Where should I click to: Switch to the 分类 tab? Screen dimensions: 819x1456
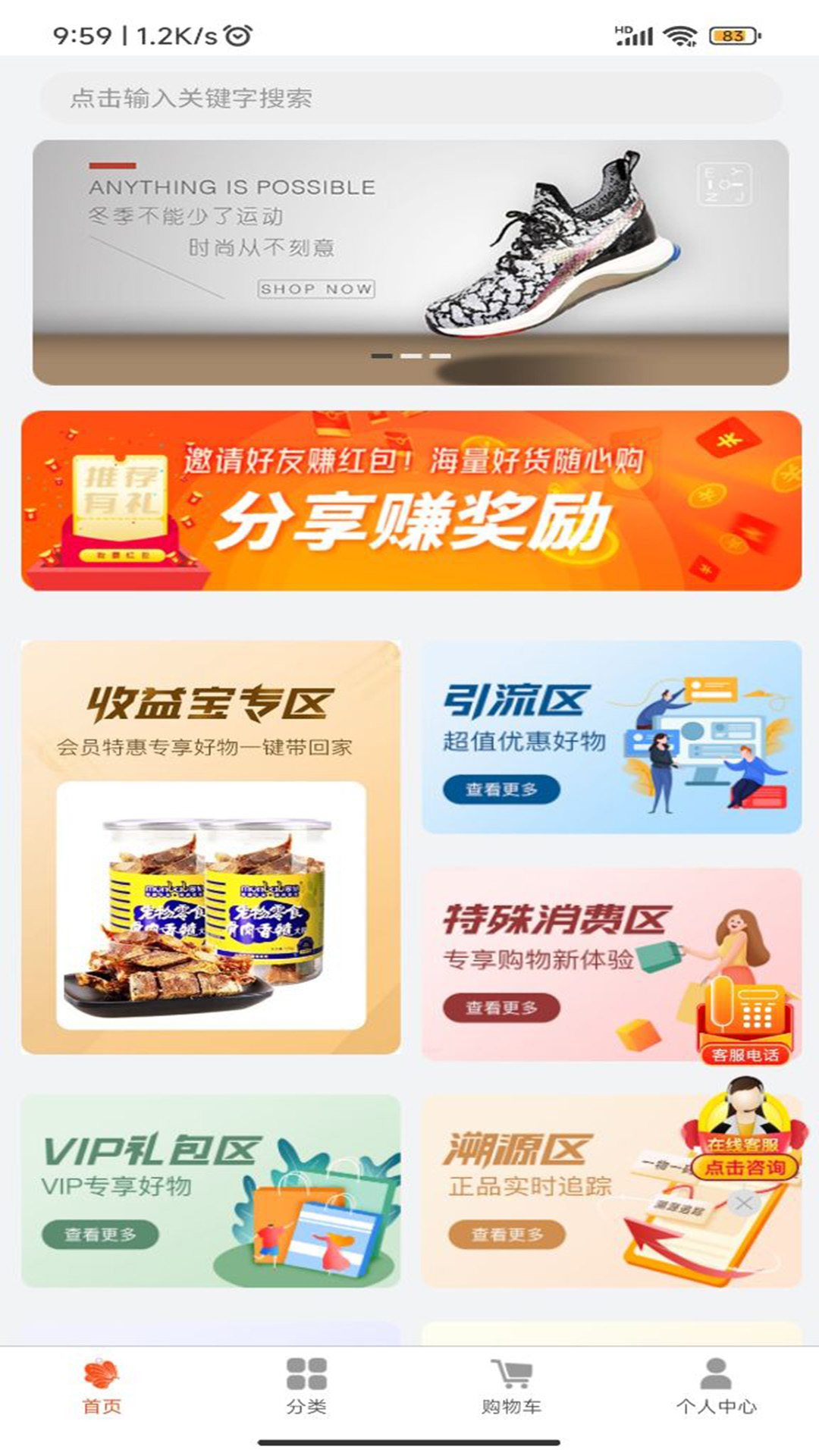(x=306, y=1387)
